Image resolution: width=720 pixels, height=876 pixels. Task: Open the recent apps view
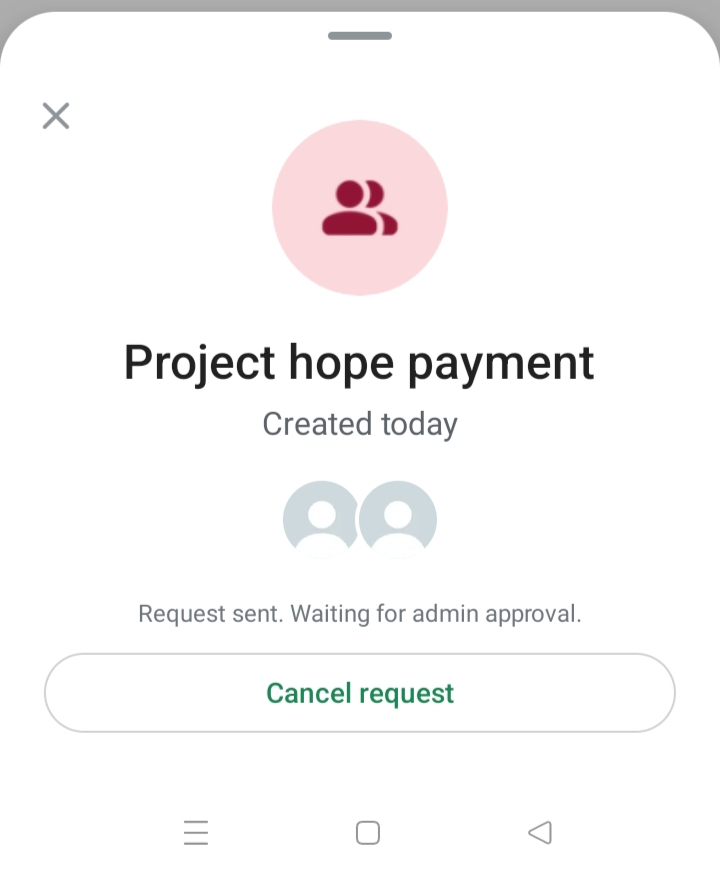[x=196, y=832]
